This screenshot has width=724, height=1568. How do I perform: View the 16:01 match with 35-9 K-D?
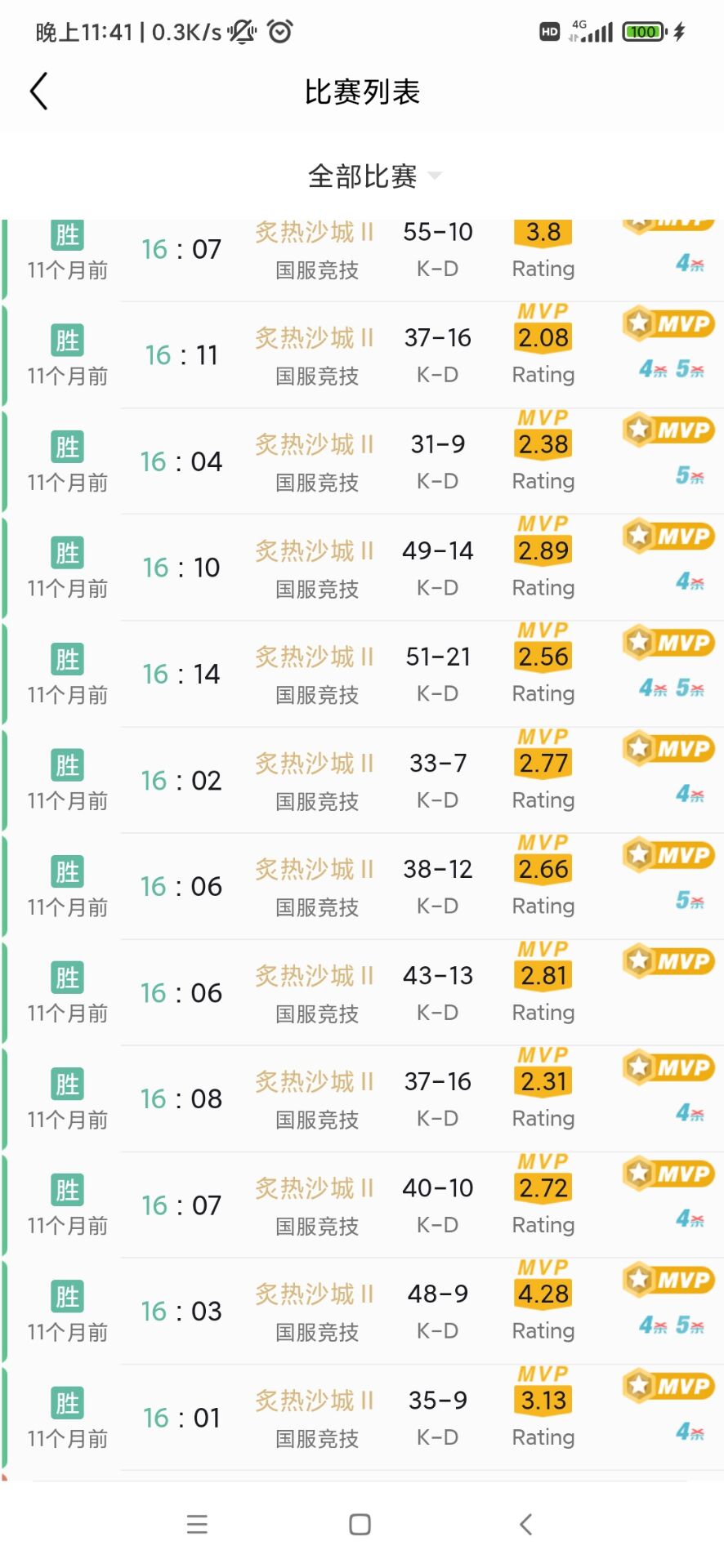(362, 1417)
